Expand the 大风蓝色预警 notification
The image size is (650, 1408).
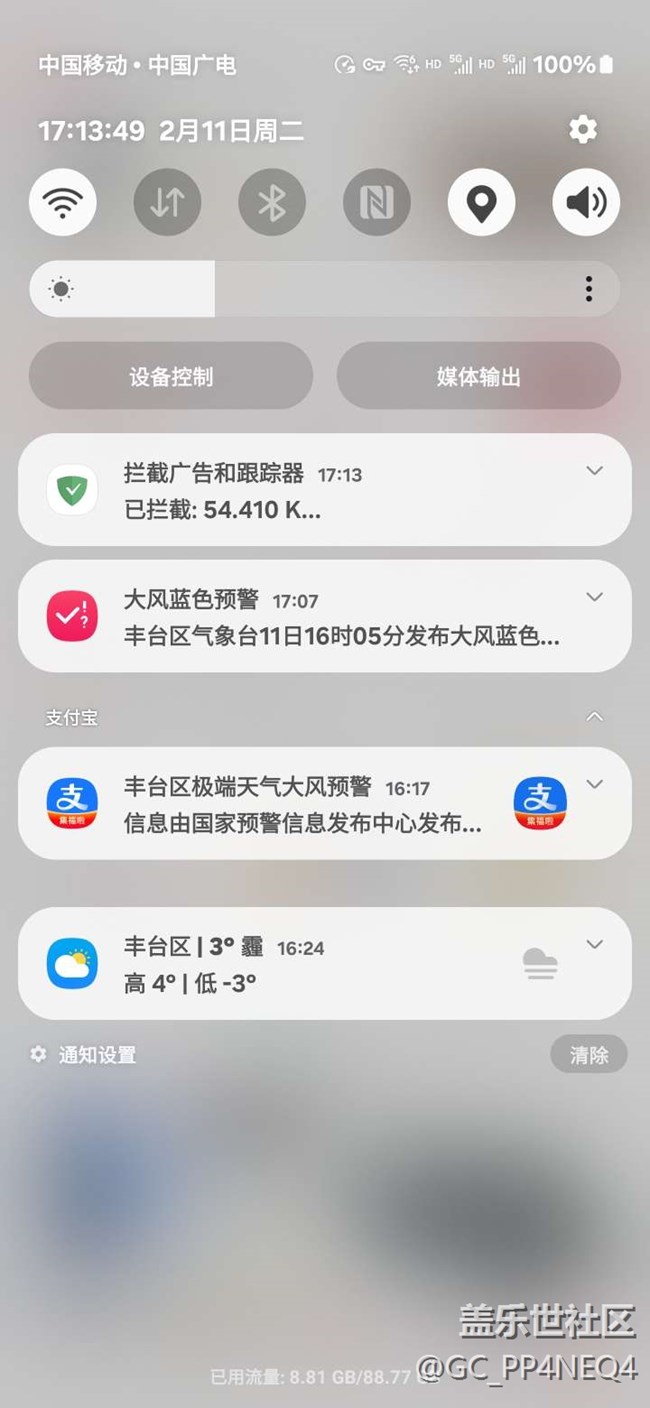point(595,597)
